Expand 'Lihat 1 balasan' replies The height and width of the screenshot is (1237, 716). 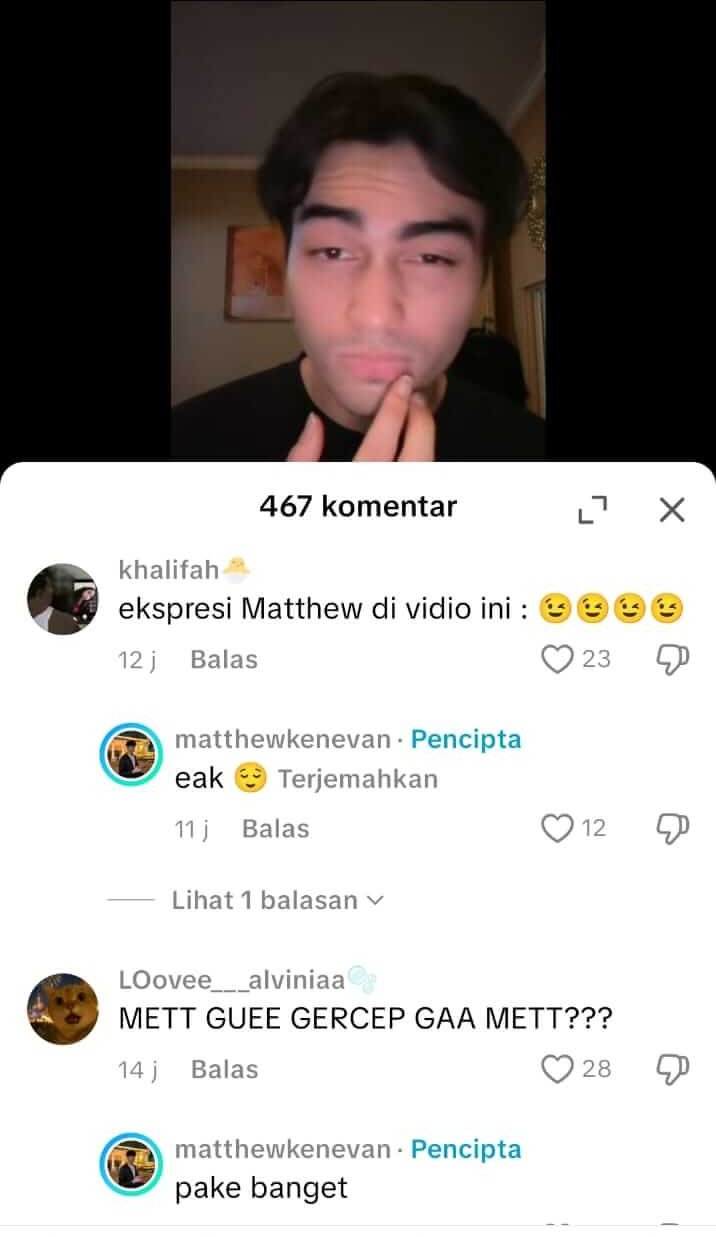[277, 900]
